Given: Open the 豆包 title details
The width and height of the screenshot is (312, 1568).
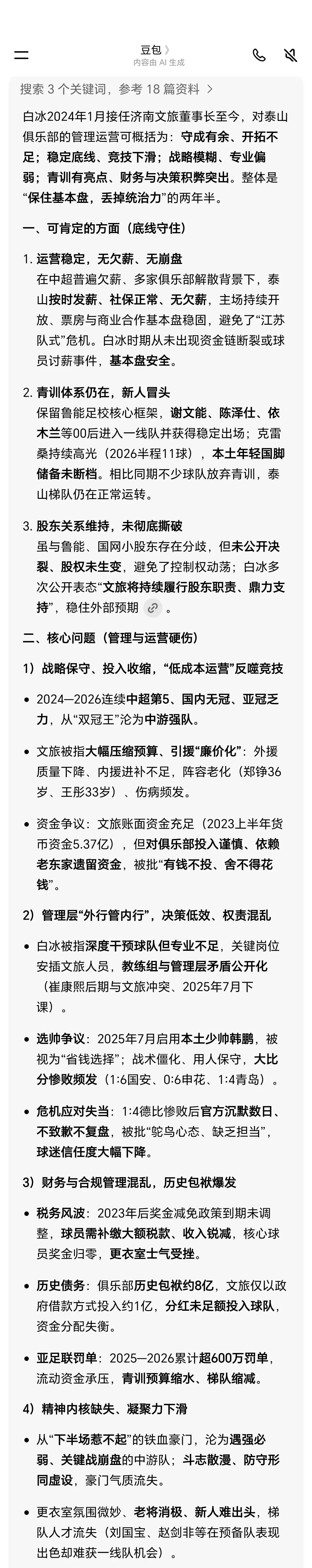Looking at the screenshot, I should pos(156,50).
